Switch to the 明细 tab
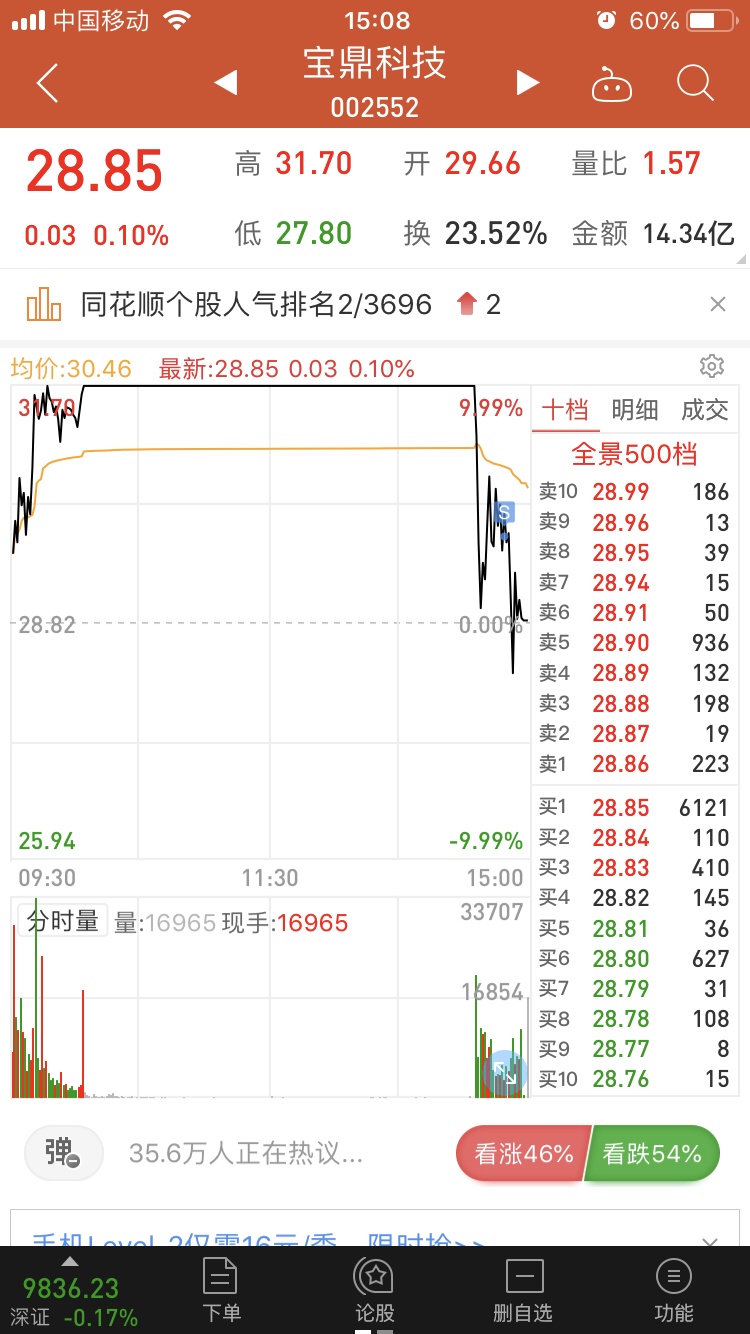750x1334 pixels. pyautogui.click(x=635, y=409)
